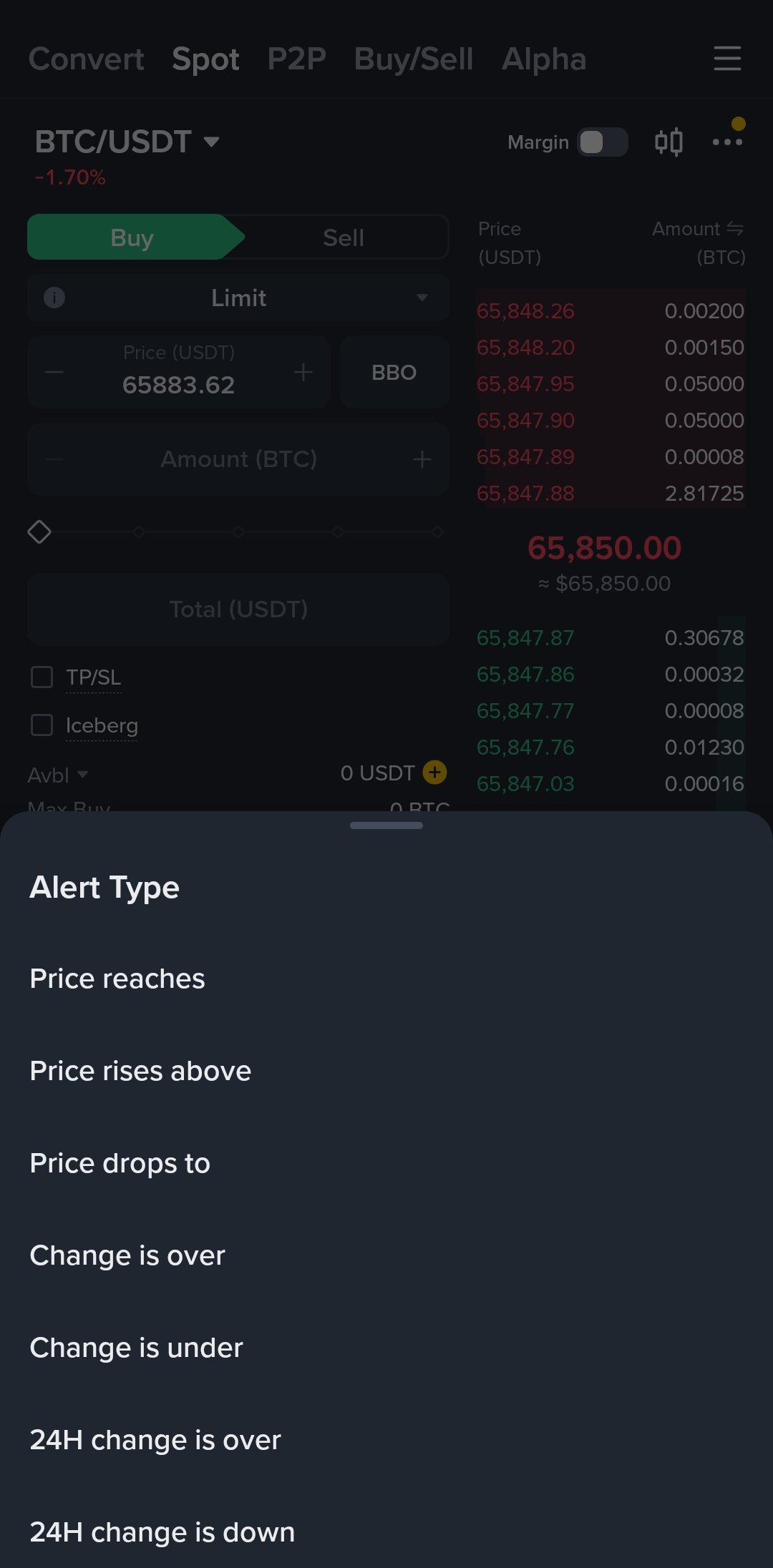The image size is (773, 1568).
Task: Select 24H change is over
Action: coord(155,1440)
